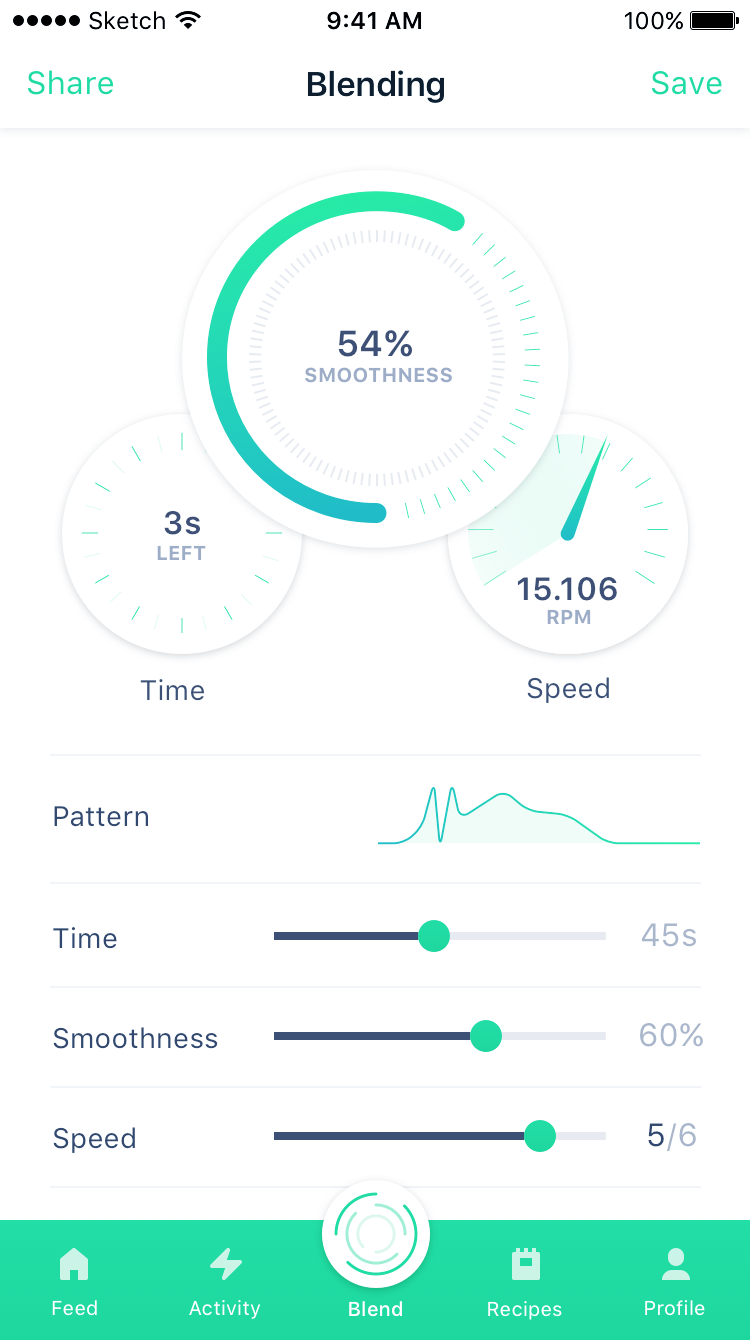Tap the Time slider handle
This screenshot has height=1340, width=750.
pos(434,936)
